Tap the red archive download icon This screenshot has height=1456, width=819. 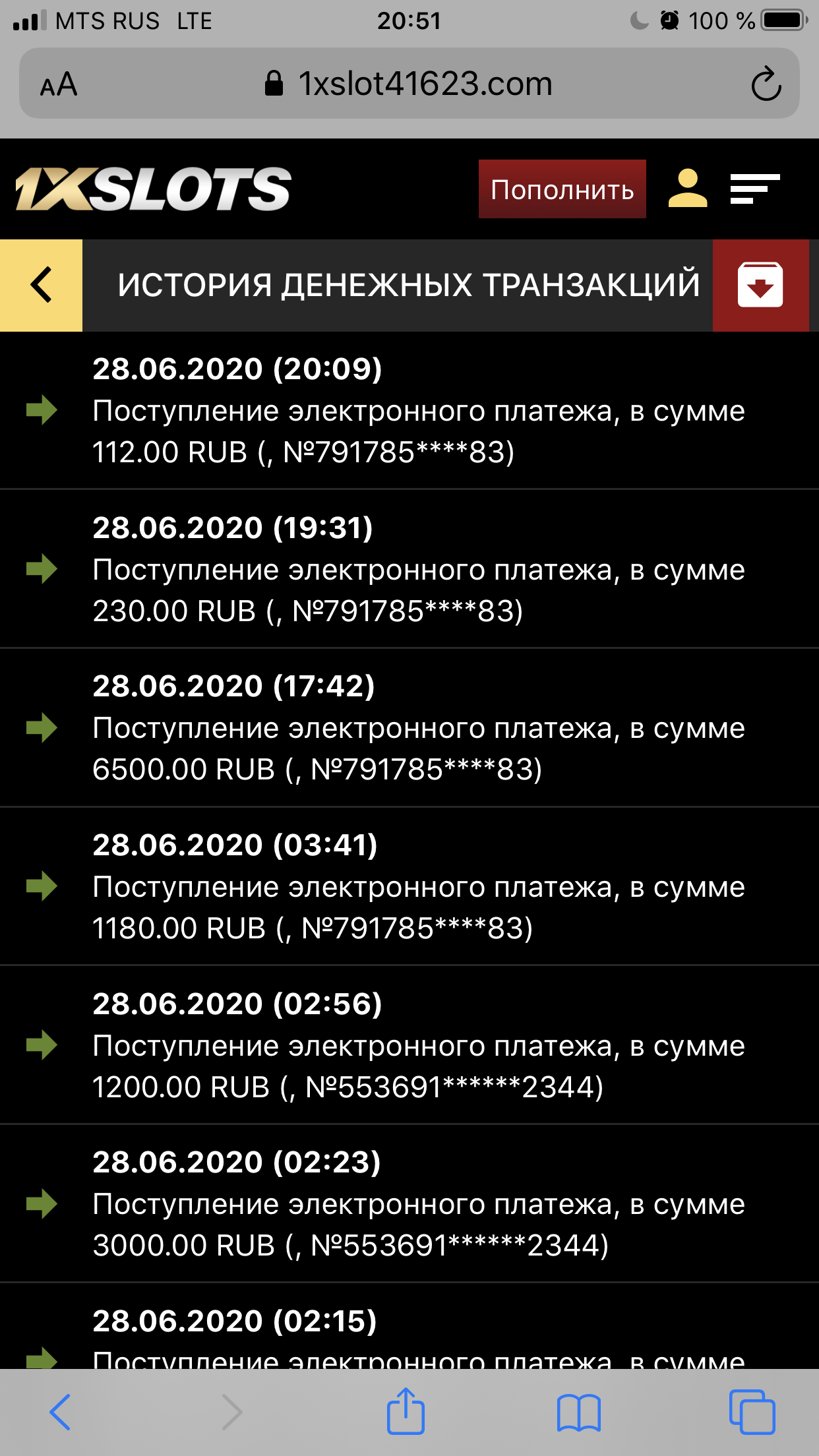(760, 285)
